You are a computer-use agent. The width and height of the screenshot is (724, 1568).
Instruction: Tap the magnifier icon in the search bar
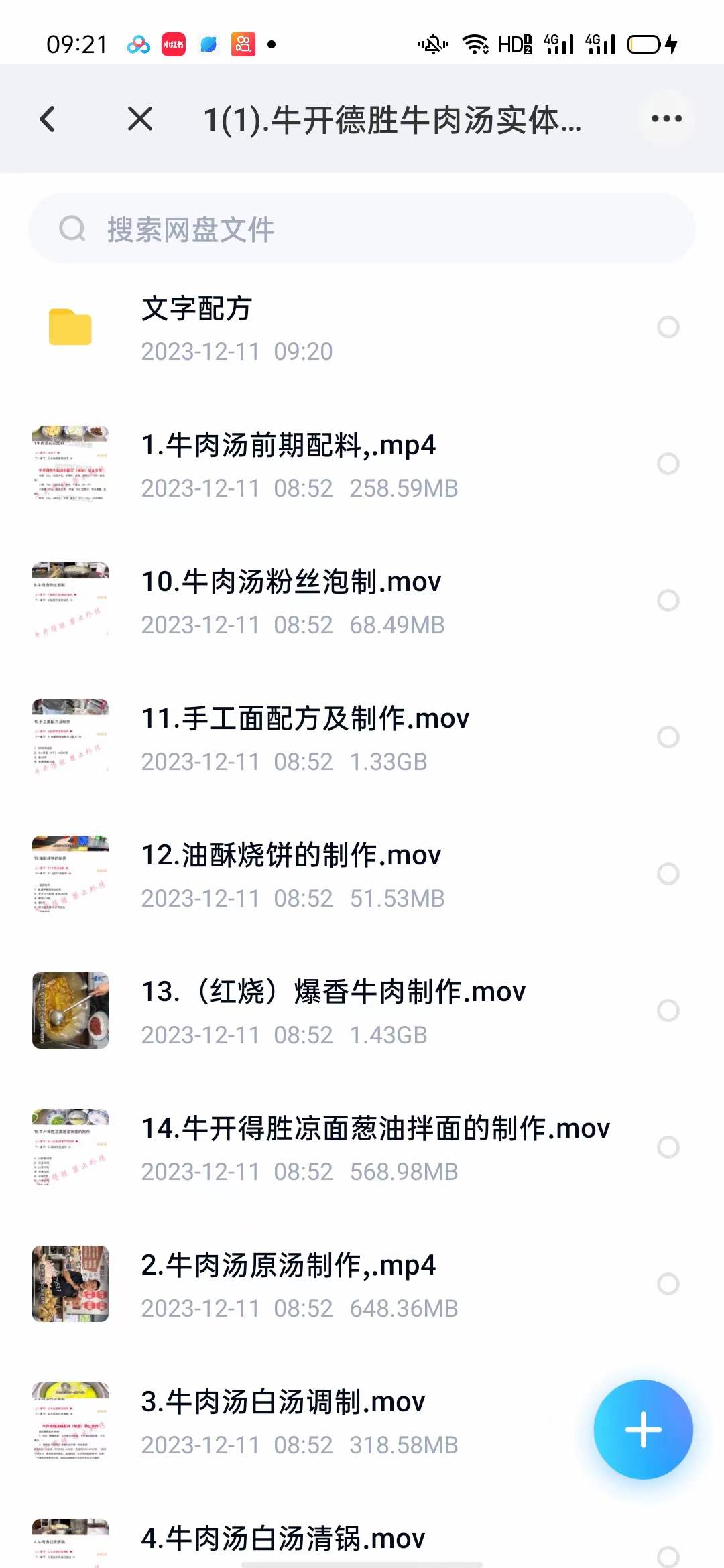click(x=74, y=228)
